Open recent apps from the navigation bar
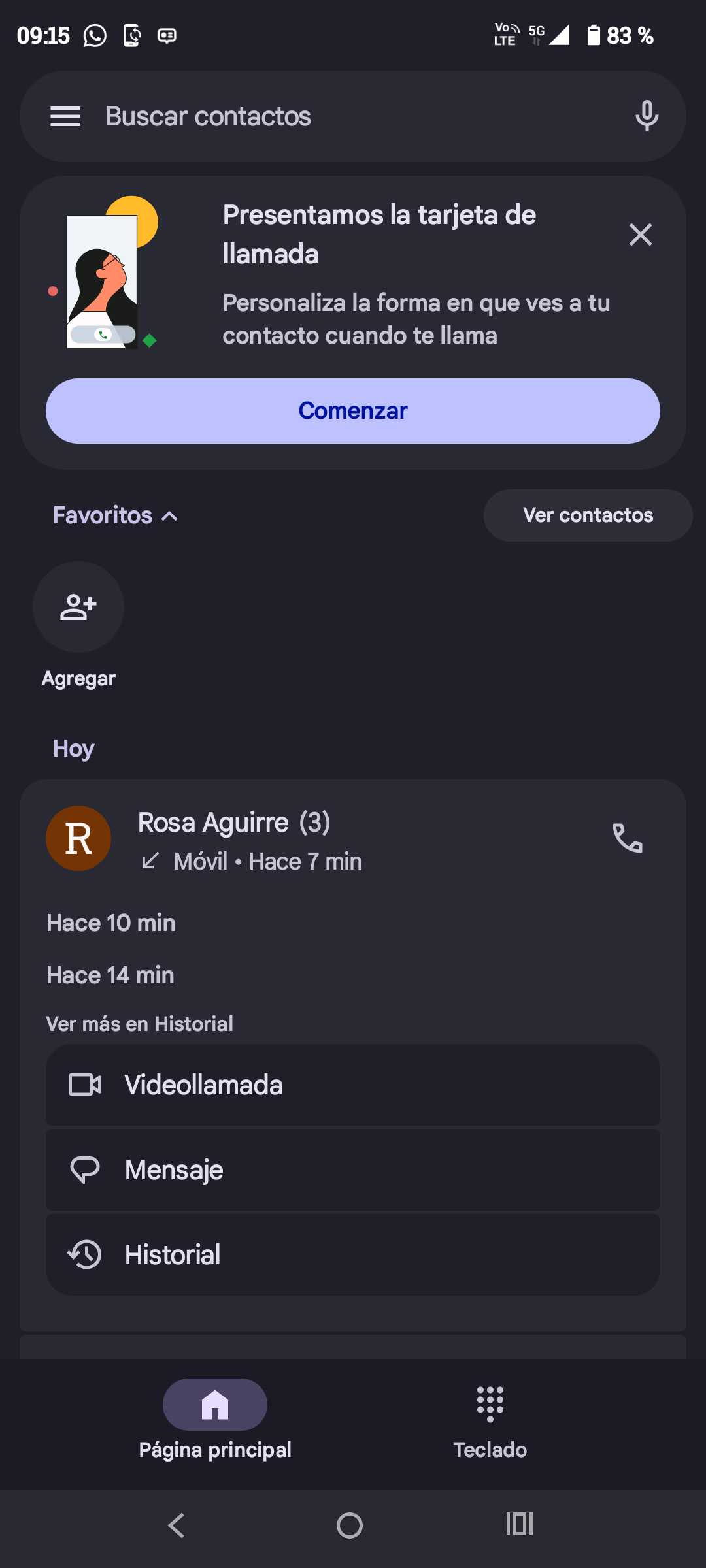The image size is (706, 1568). pos(520,1526)
